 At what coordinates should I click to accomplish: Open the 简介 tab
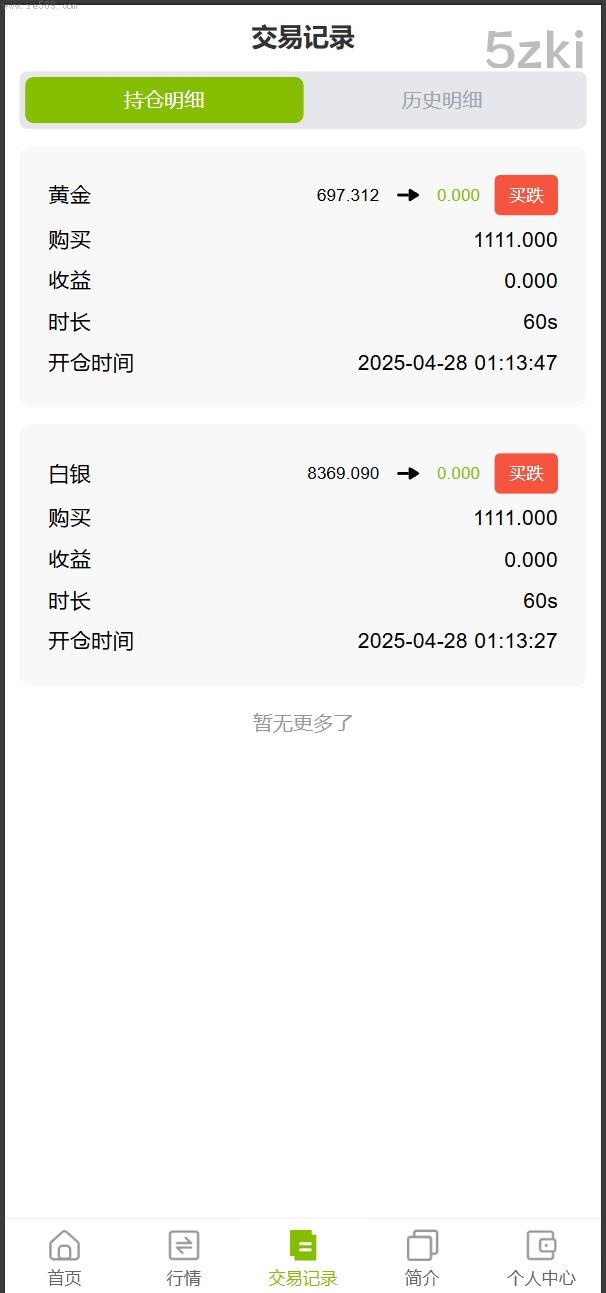pos(422,1258)
